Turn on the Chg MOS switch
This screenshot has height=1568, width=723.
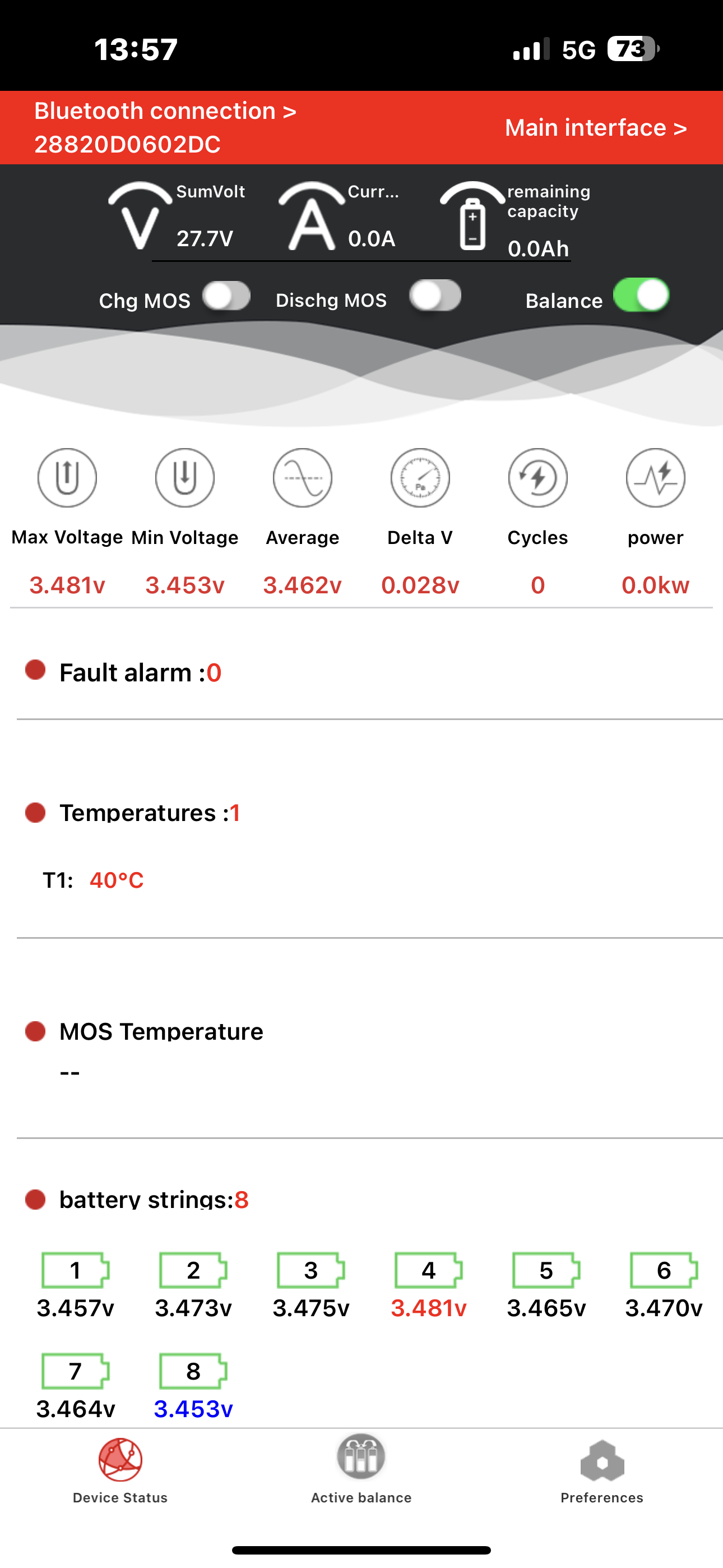226,297
